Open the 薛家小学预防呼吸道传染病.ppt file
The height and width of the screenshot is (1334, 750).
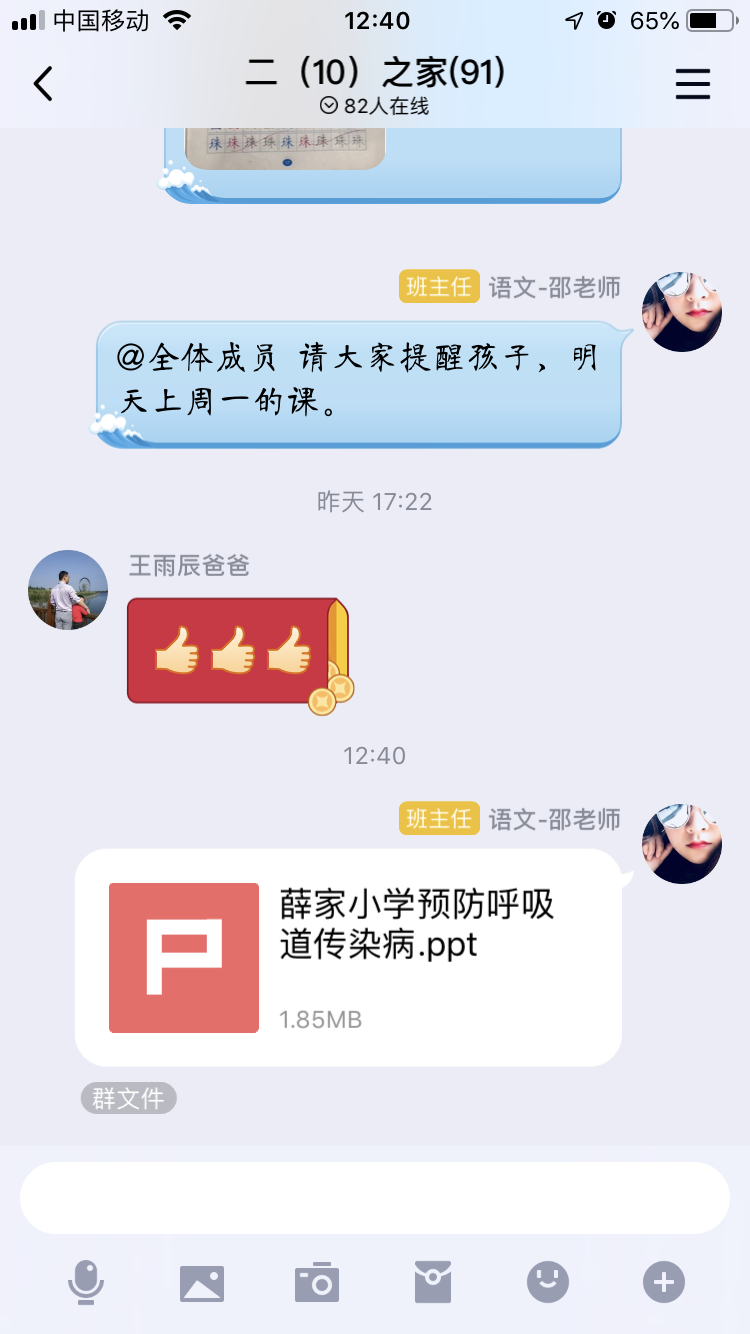(x=348, y=957)
